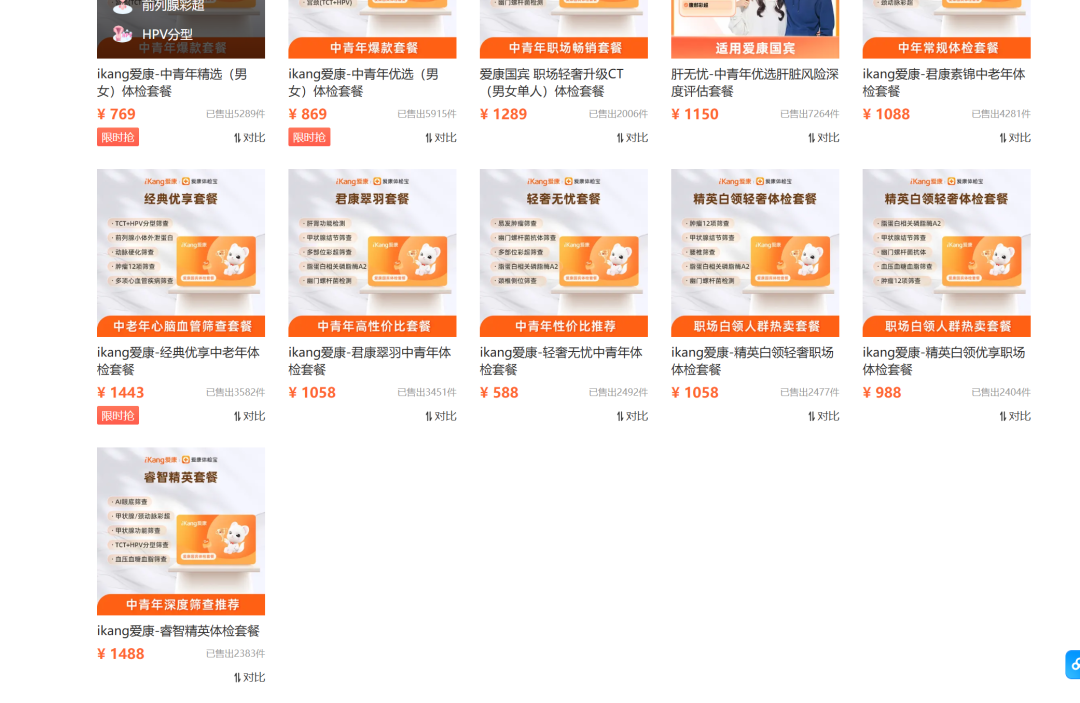This screenshot has height=703, width=1080.
Task: Tap 对比 for 经典优享中老年体检套餐
Action: point(249,416)
